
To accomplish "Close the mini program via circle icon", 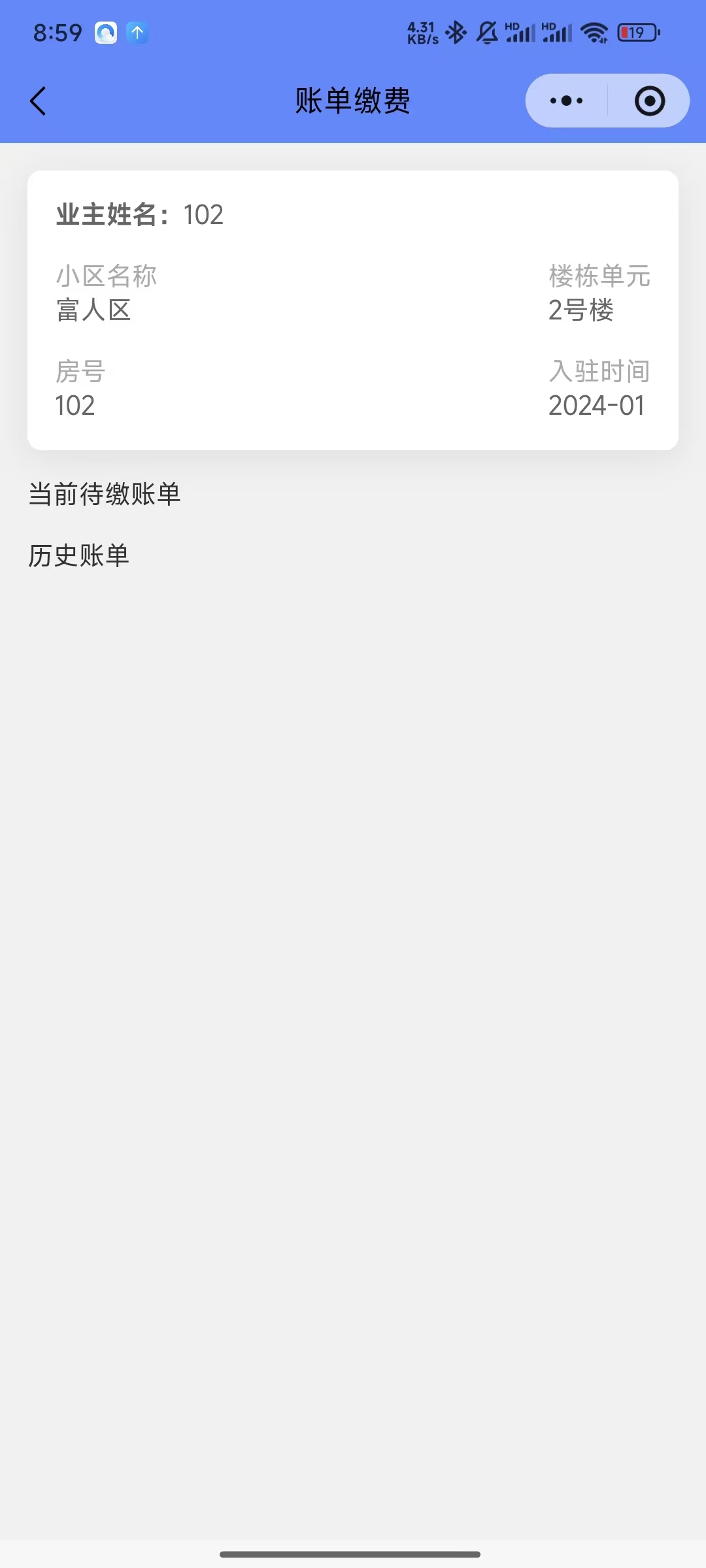I will (x=650, y=101).
